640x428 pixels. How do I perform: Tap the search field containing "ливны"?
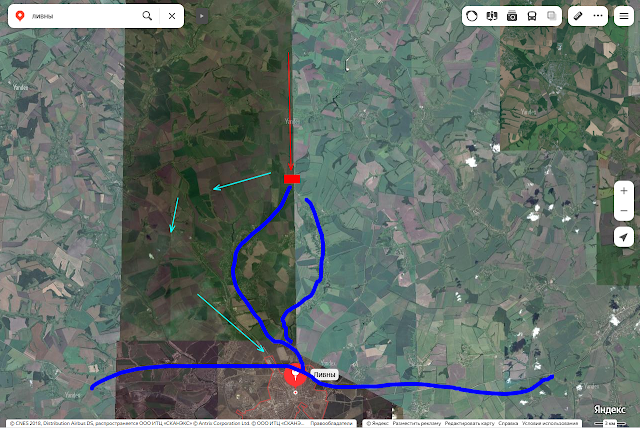[80, 16]
